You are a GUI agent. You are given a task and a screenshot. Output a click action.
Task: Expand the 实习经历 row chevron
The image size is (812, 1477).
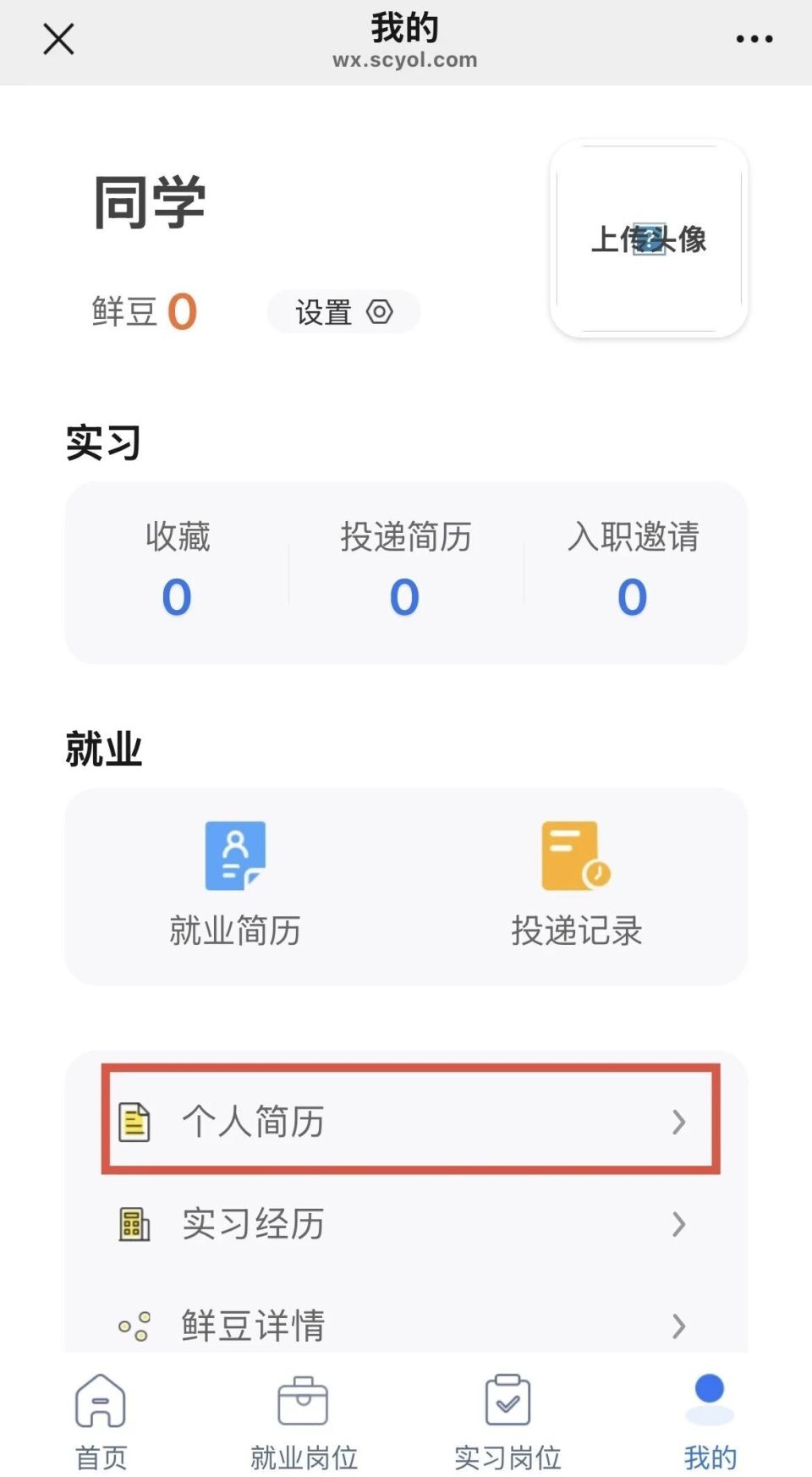point(680,1222)
